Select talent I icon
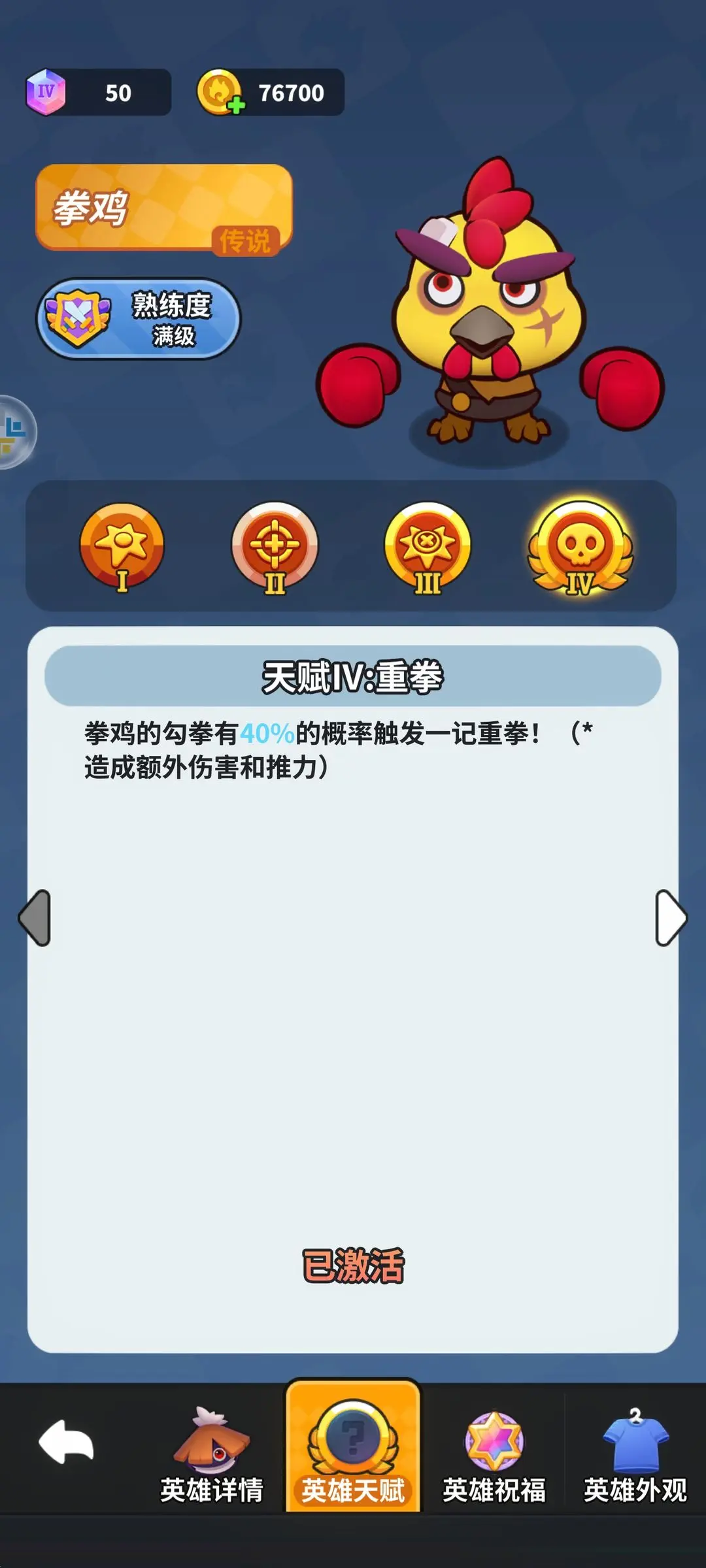 [122, 546]
